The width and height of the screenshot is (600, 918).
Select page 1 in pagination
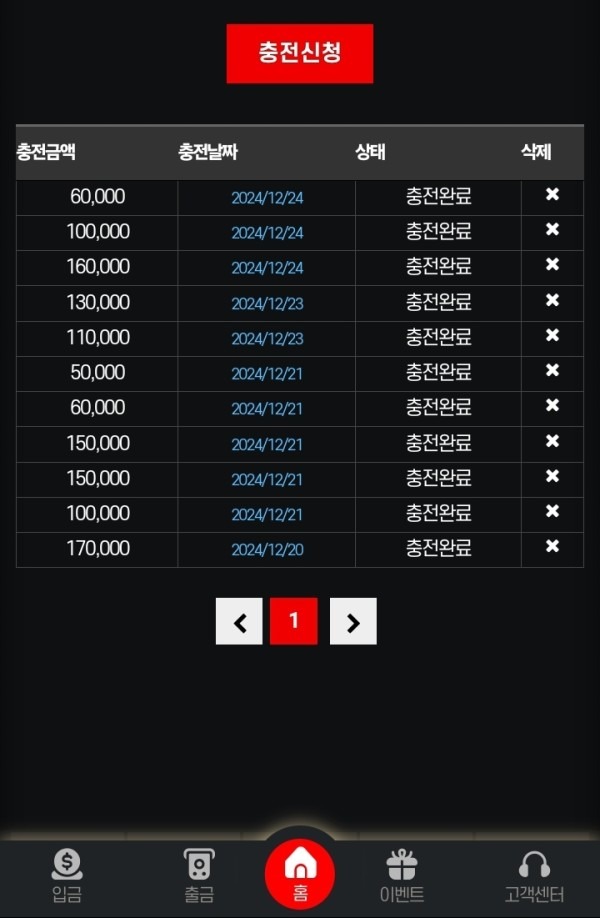point(294,621)
